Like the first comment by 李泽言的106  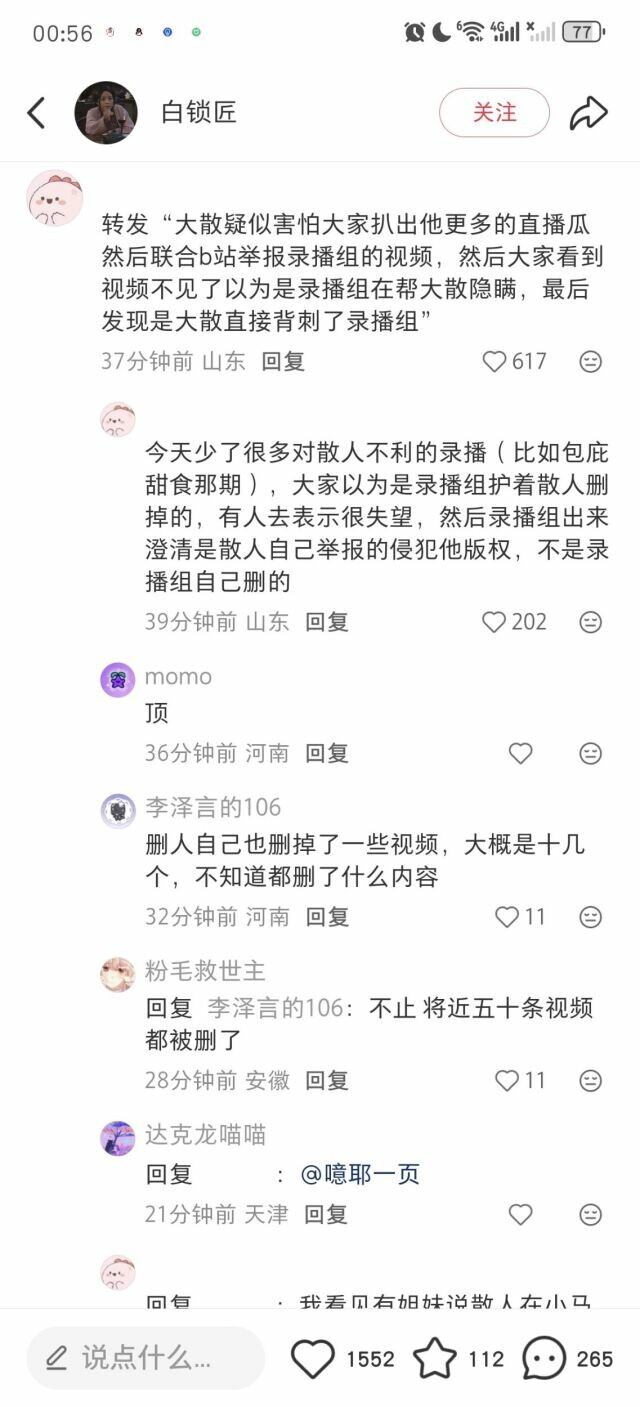(508, 917)
